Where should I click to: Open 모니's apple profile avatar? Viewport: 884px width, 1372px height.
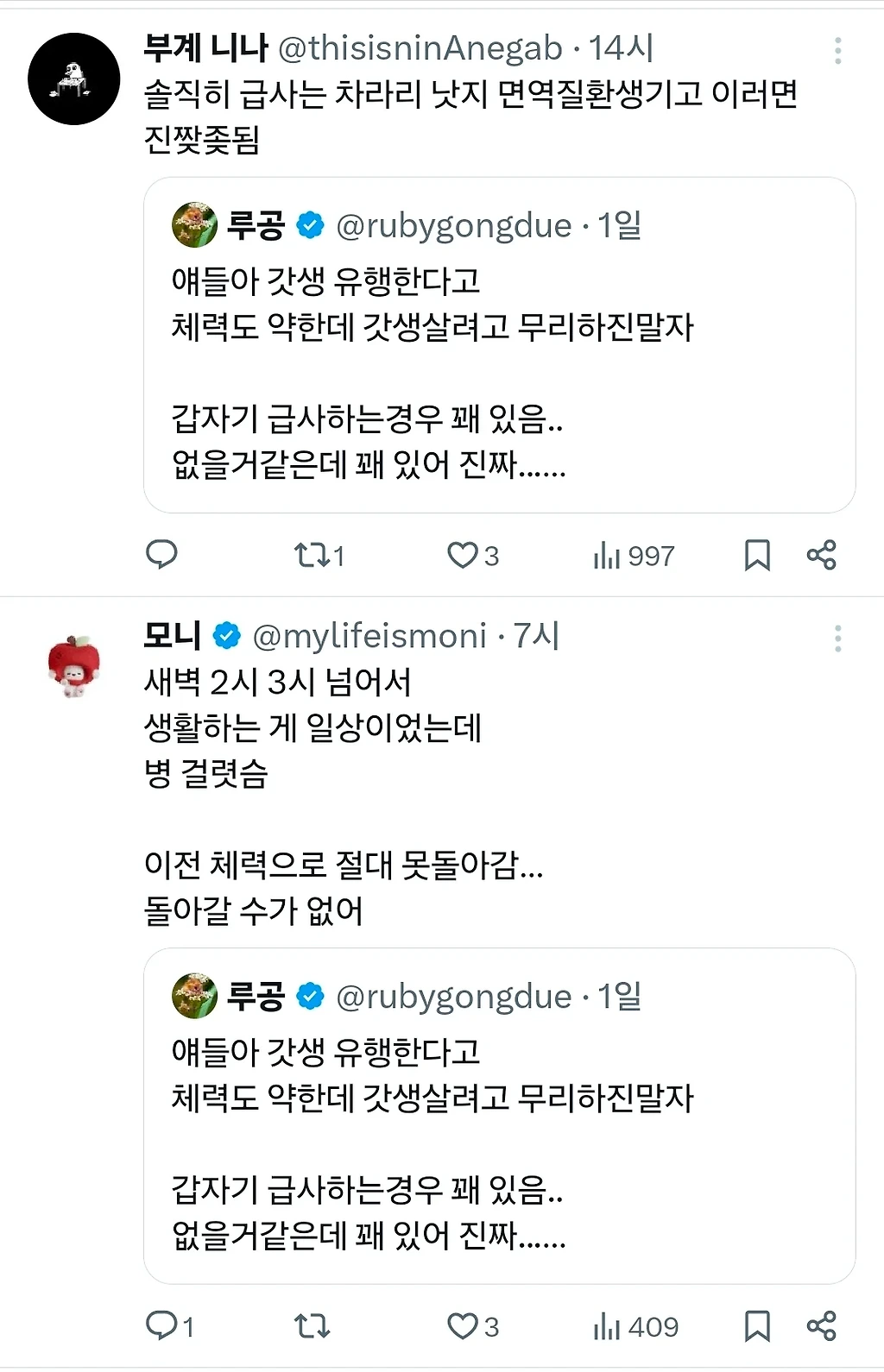click(x=73, y=666)
